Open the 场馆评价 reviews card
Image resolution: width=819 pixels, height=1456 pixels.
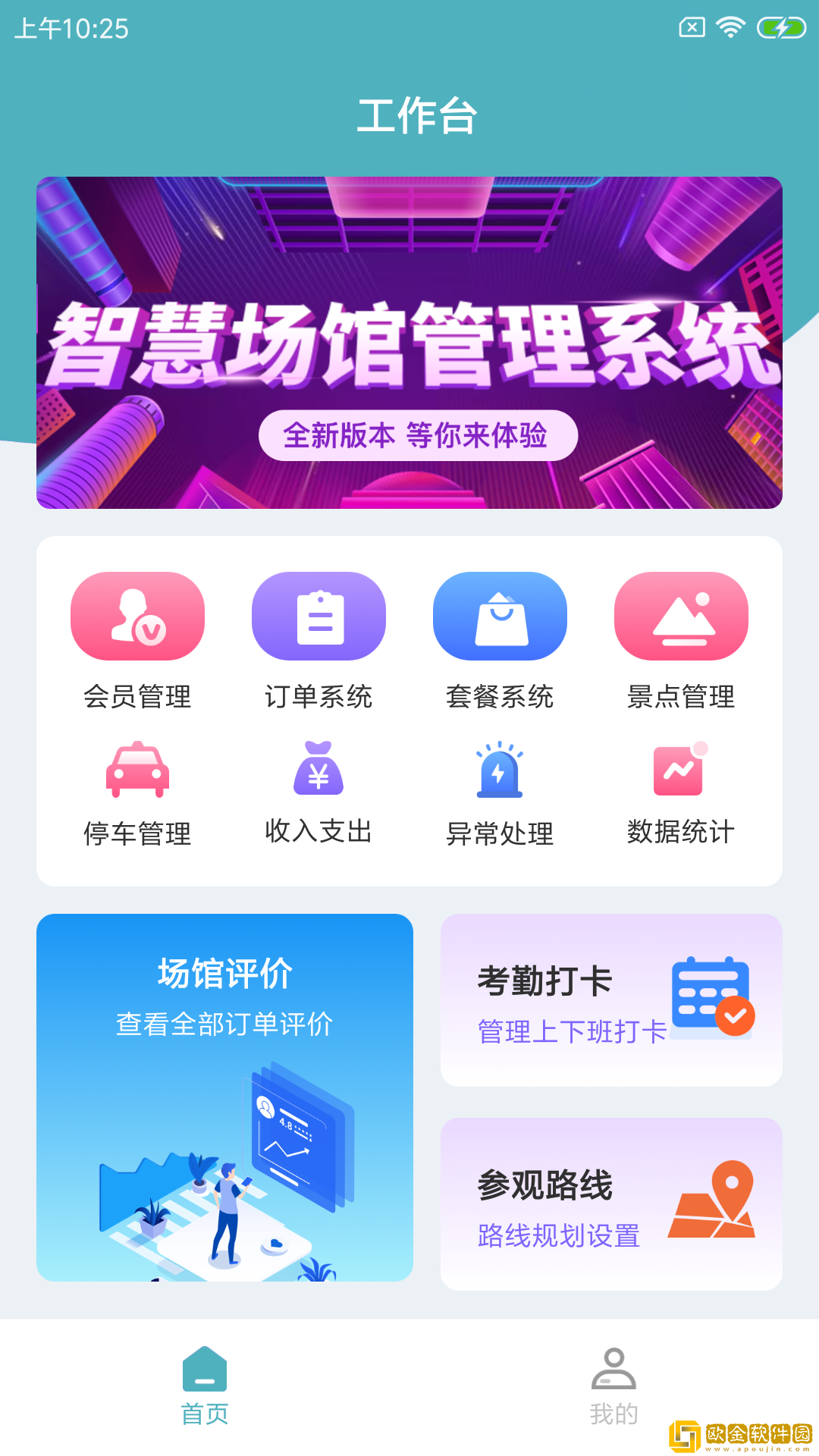click(224, 1097)
